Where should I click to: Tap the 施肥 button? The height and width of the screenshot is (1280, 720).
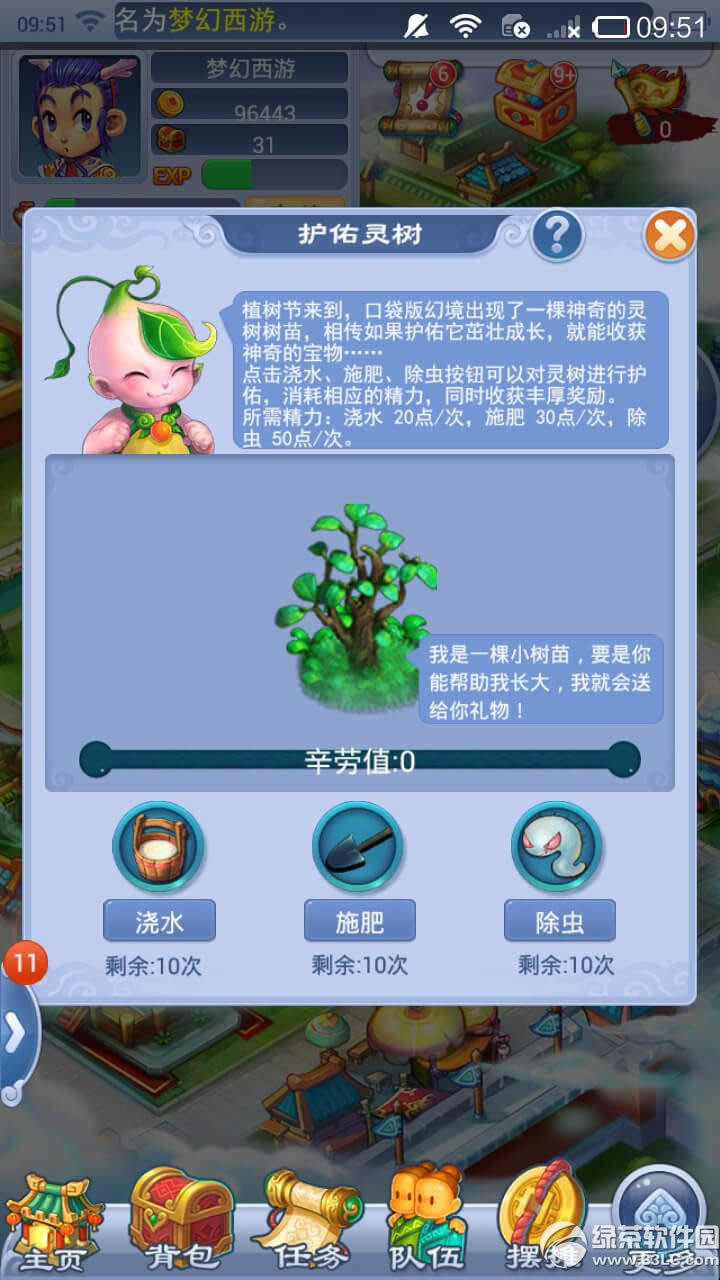[x=359, y=921]
